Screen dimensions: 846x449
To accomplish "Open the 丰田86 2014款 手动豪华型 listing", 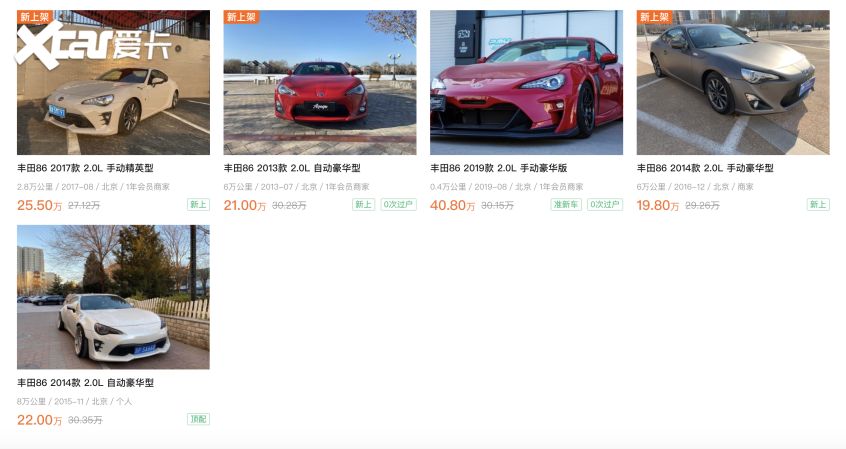I will (732, 85).
